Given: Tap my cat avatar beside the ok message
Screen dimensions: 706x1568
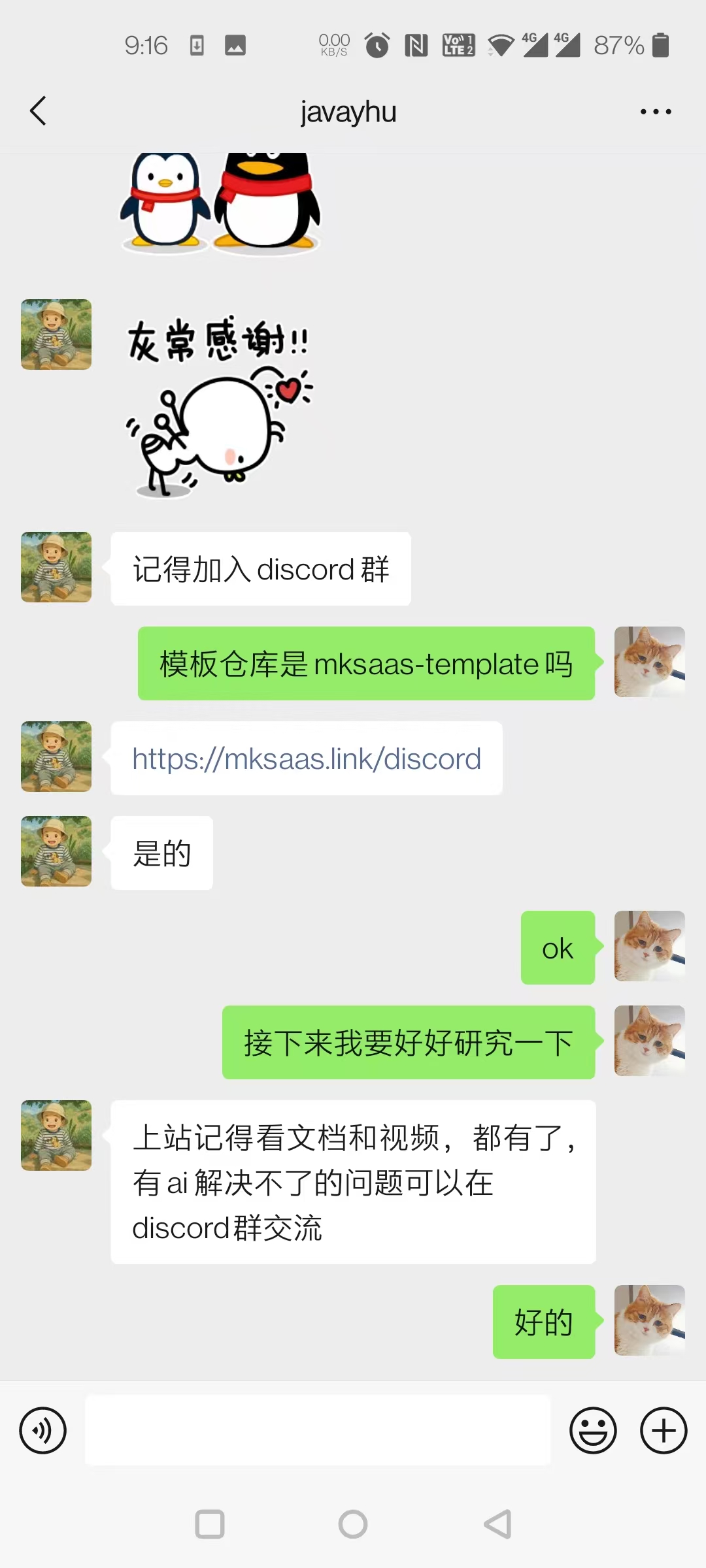Looking at the screenshot, I should (x=649, y=946).
